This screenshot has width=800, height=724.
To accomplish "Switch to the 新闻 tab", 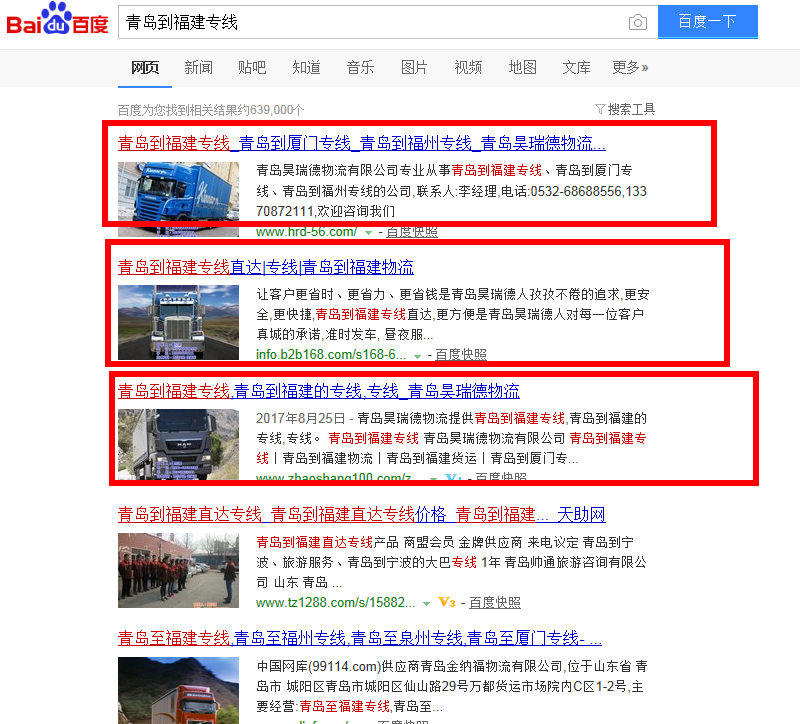I will click(x=198, y=68).
